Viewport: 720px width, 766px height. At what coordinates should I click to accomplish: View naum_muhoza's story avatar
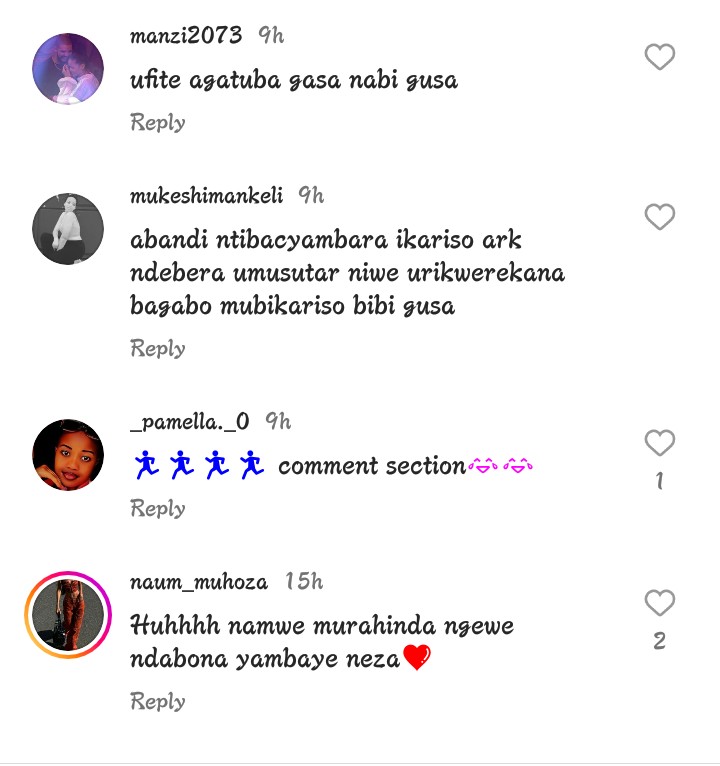point(68,615)
